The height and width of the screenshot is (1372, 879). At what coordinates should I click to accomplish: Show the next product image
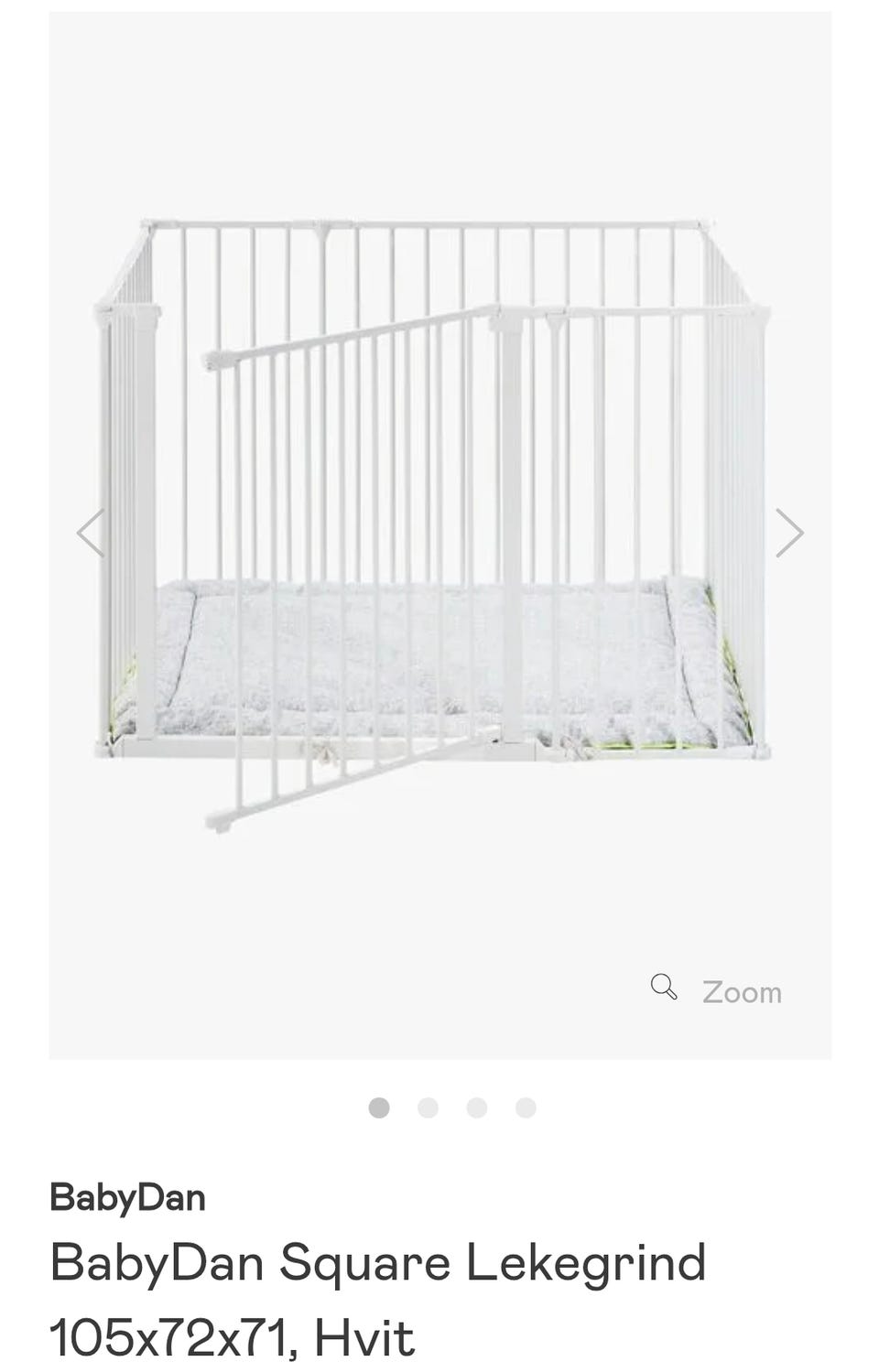click(788, 533)
